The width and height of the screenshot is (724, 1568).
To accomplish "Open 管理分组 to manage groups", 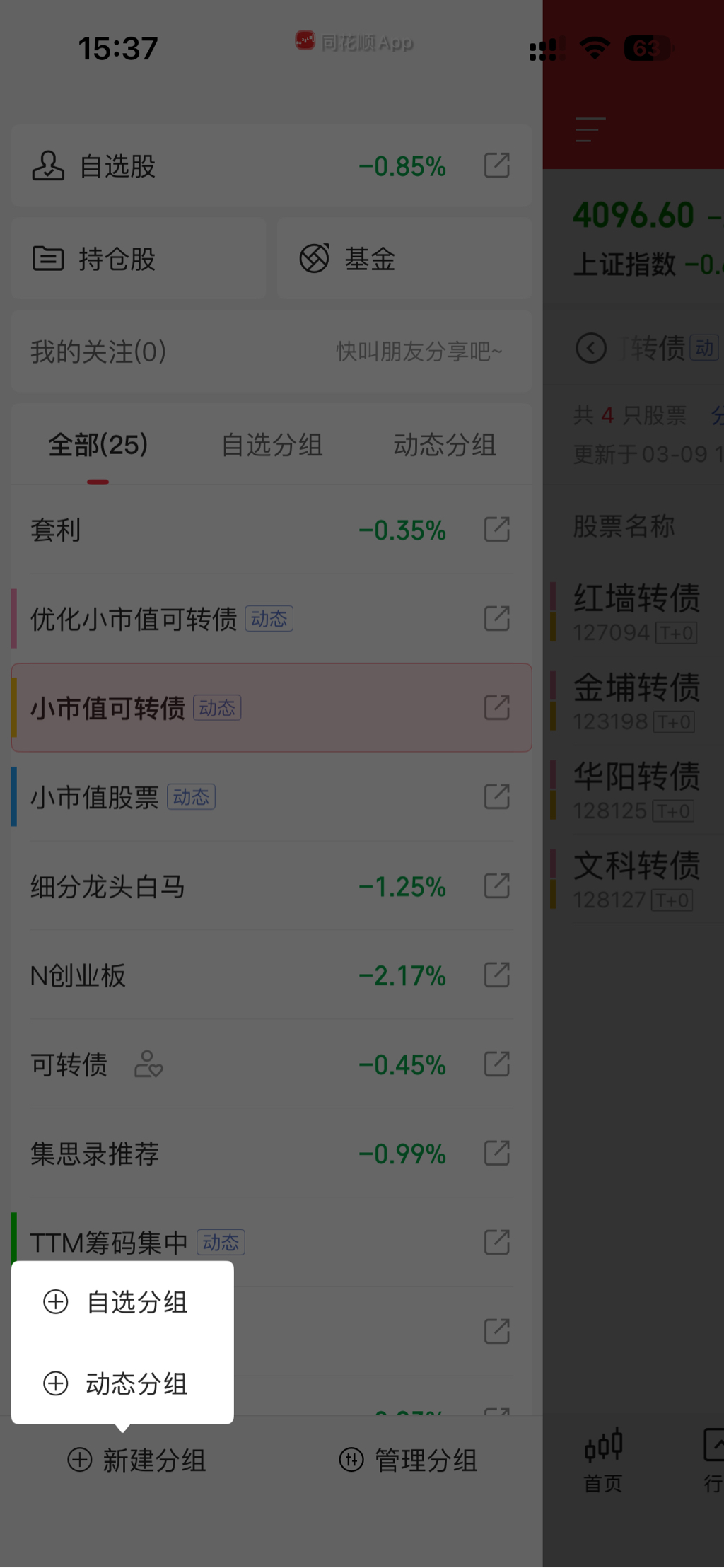I will 409,1460.
